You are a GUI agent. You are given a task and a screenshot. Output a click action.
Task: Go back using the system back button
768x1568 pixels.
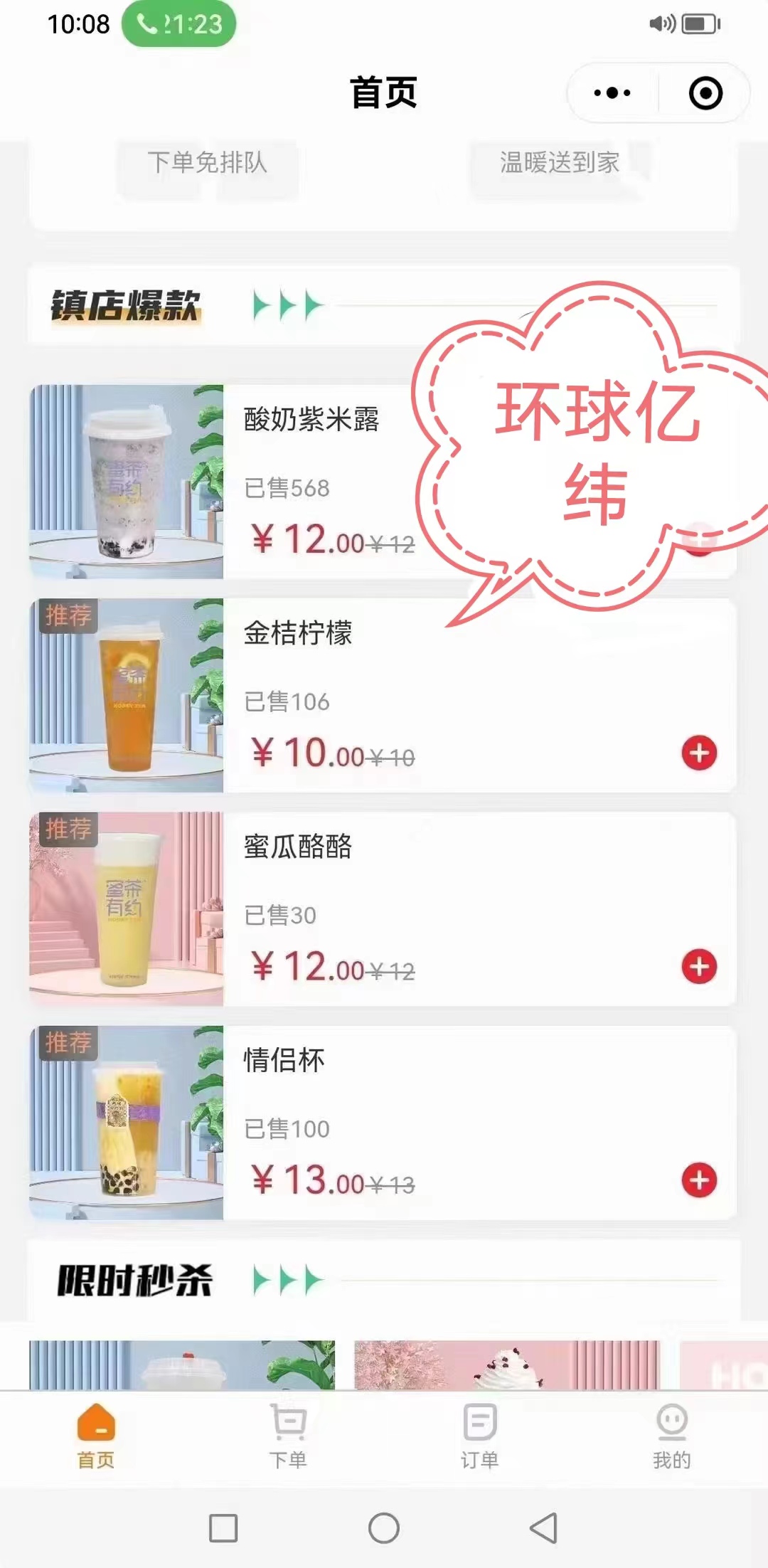tap(544, 1527)
